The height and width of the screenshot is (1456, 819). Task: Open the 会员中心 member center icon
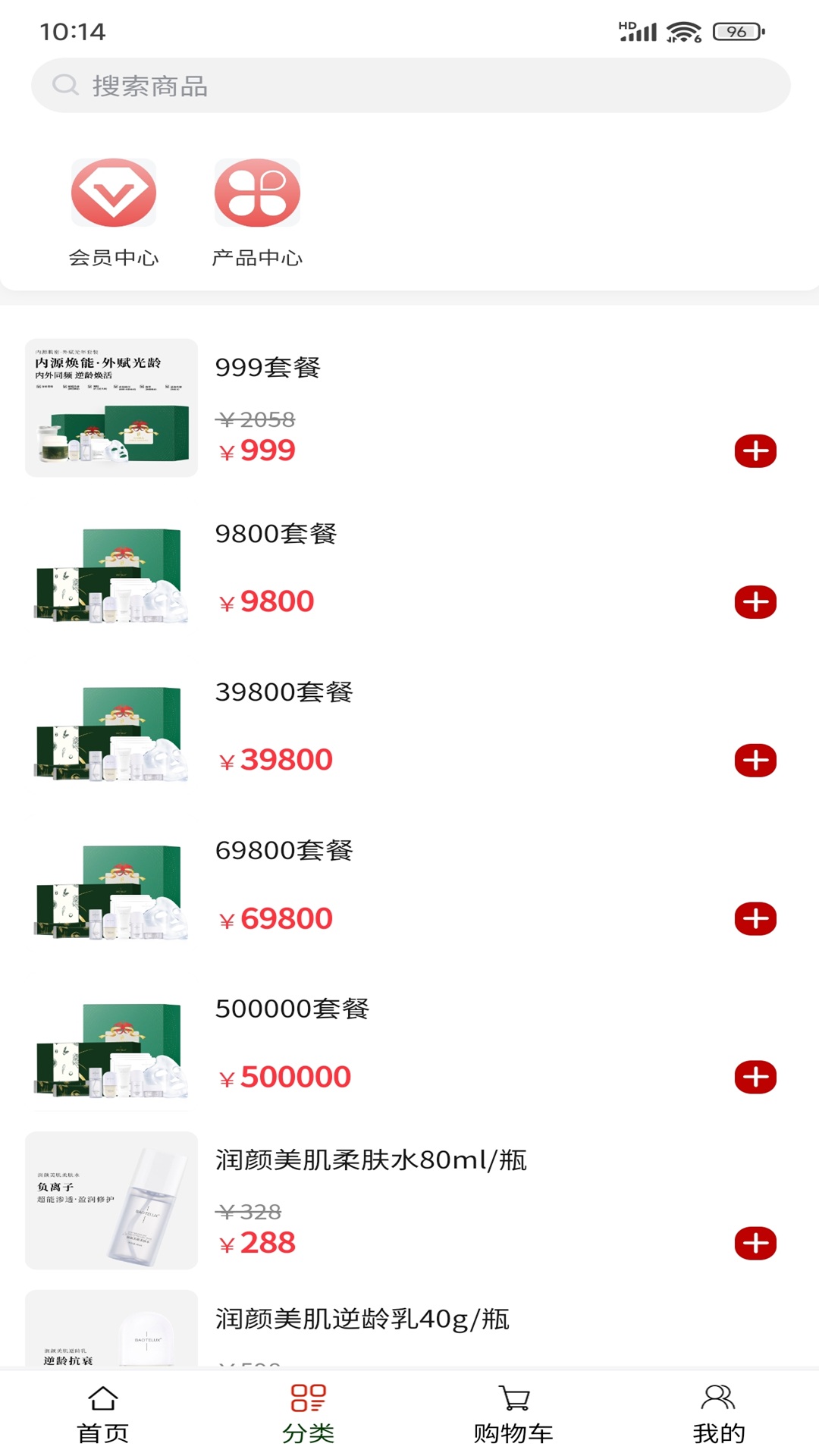coord(115,193)
